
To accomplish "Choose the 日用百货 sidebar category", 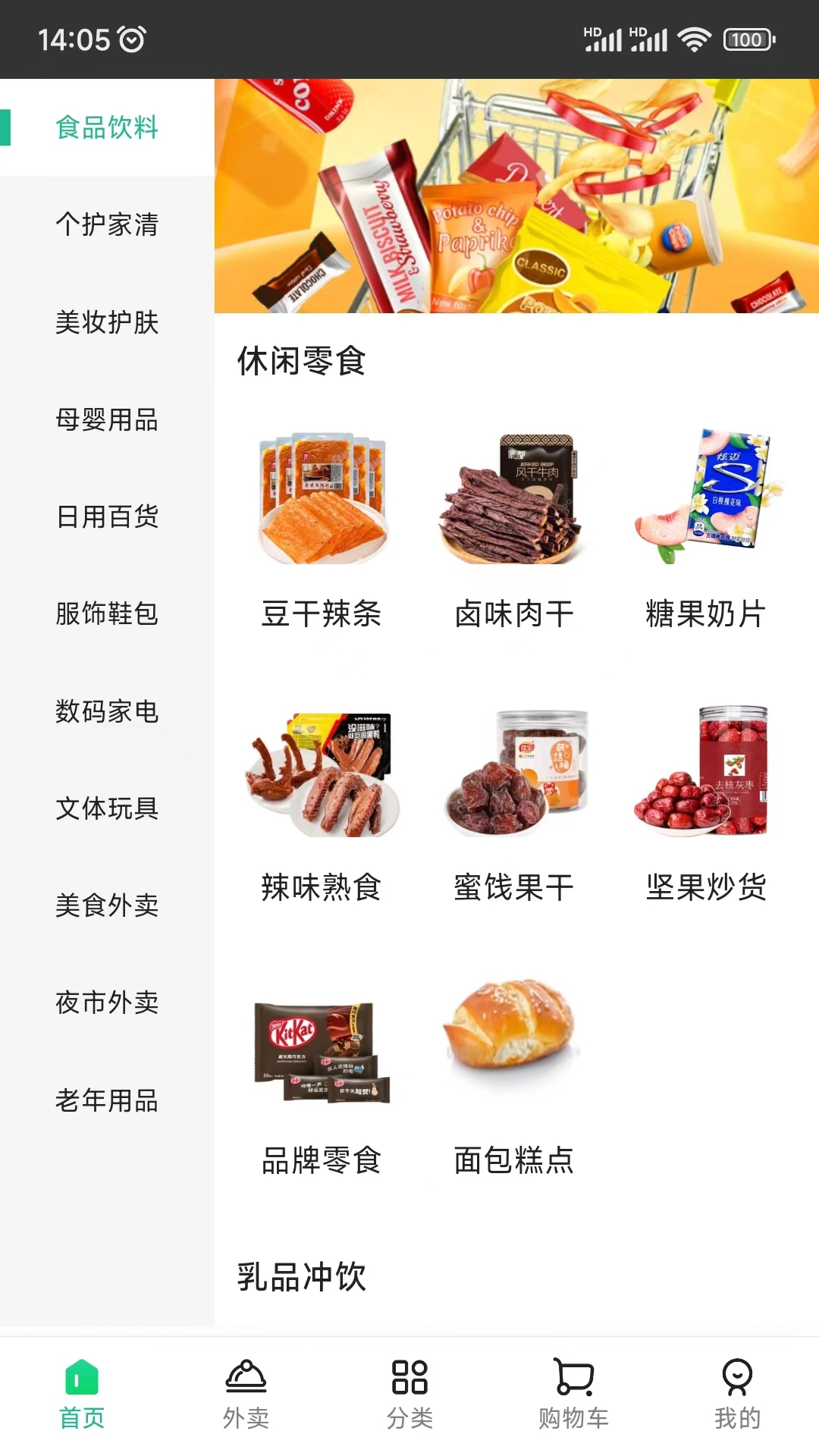I will (x=107, y=516).
